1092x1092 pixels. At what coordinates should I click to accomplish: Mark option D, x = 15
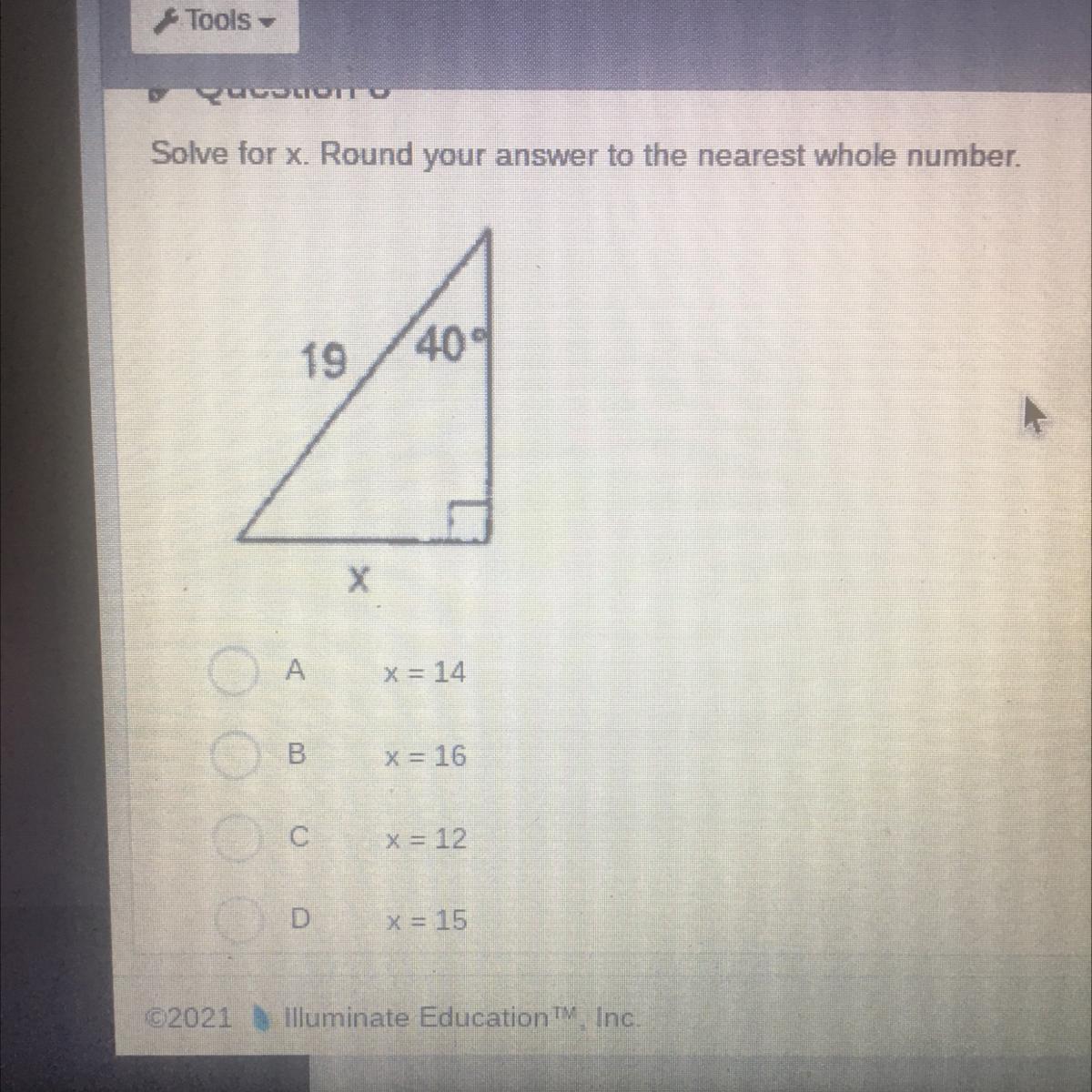[238, 920]
